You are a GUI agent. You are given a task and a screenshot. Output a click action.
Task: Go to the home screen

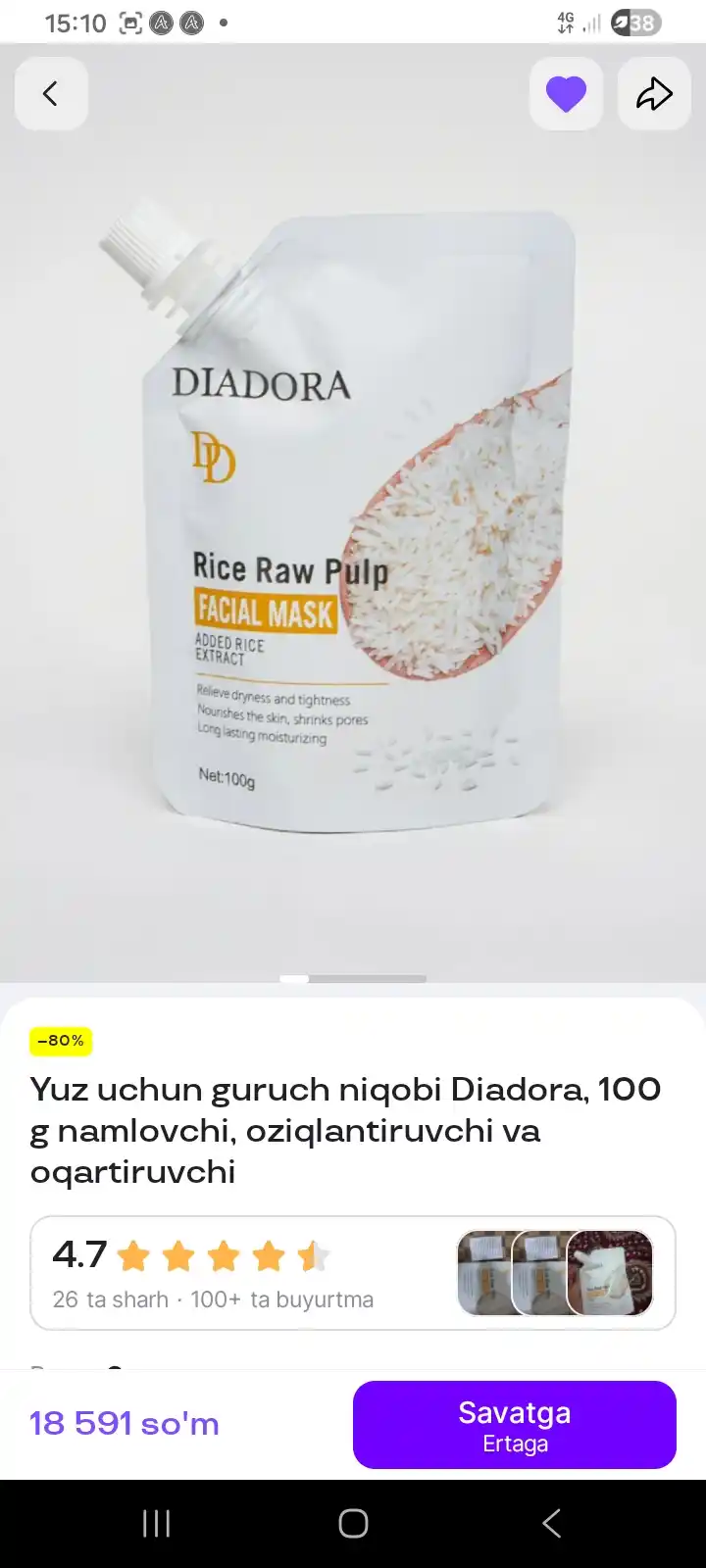353,1523
